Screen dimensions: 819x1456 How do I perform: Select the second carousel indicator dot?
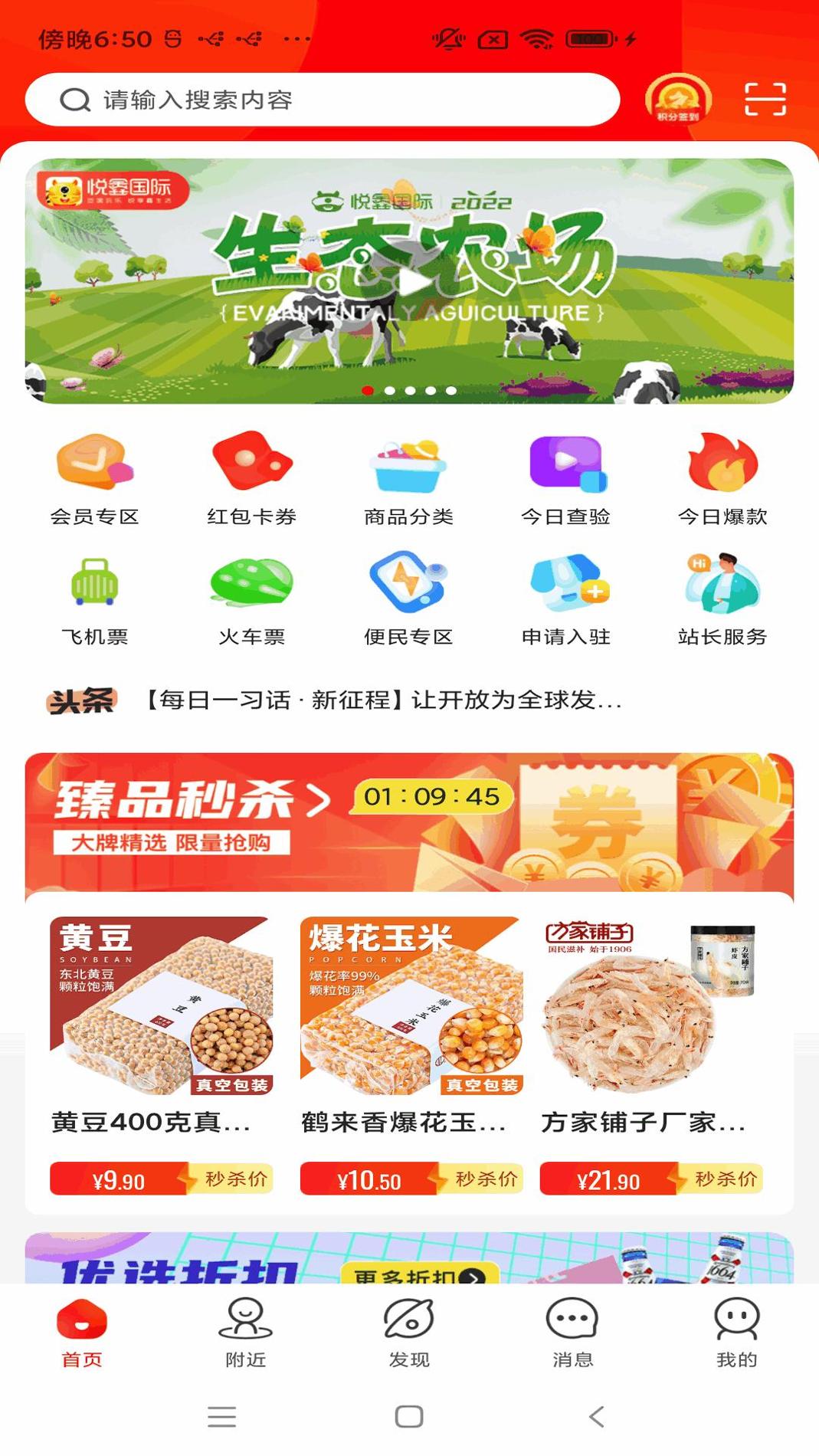pos(389,391)
